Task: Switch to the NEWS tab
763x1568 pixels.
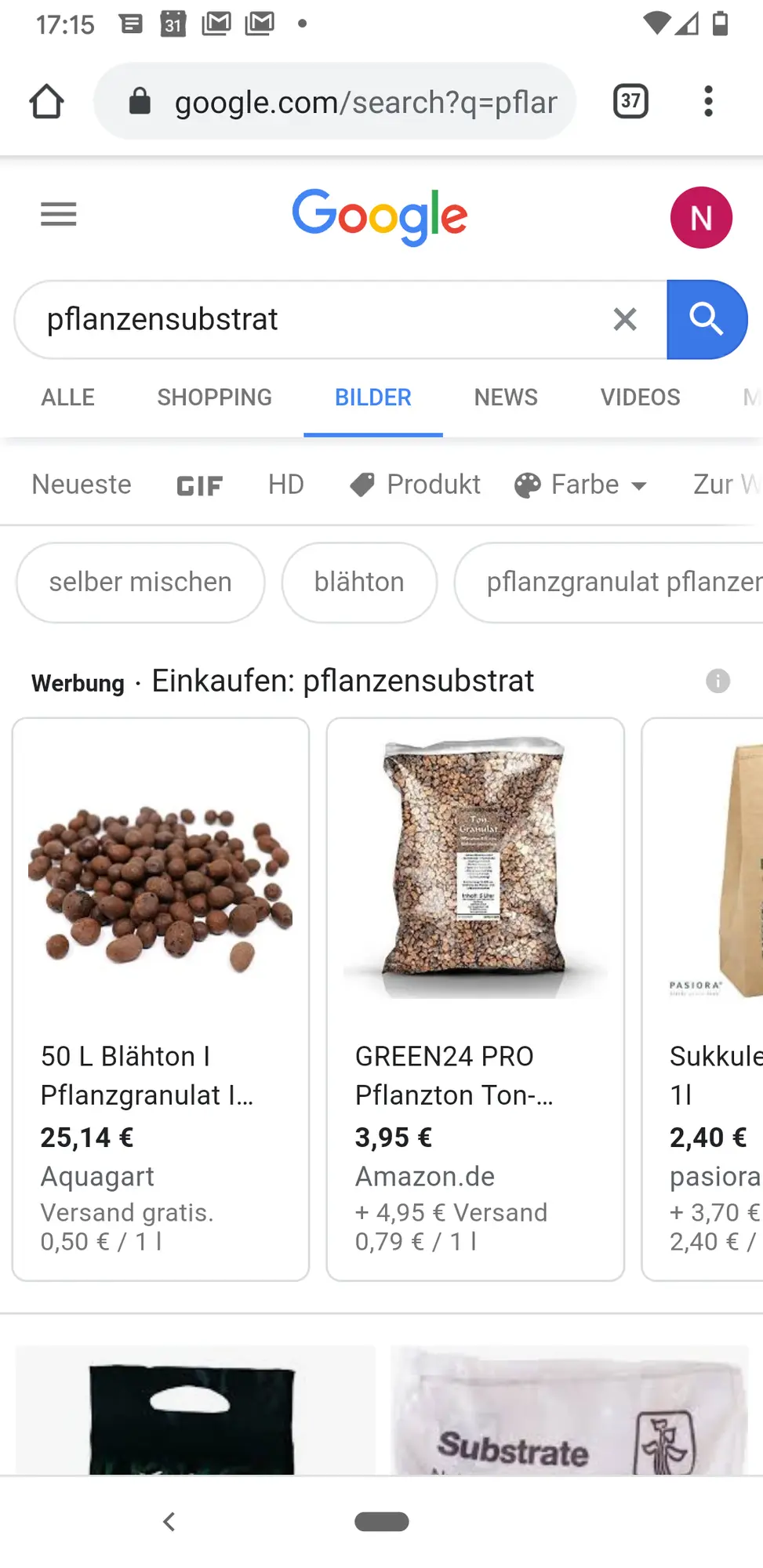Action: pyautogui.click(x=506, y=397)
